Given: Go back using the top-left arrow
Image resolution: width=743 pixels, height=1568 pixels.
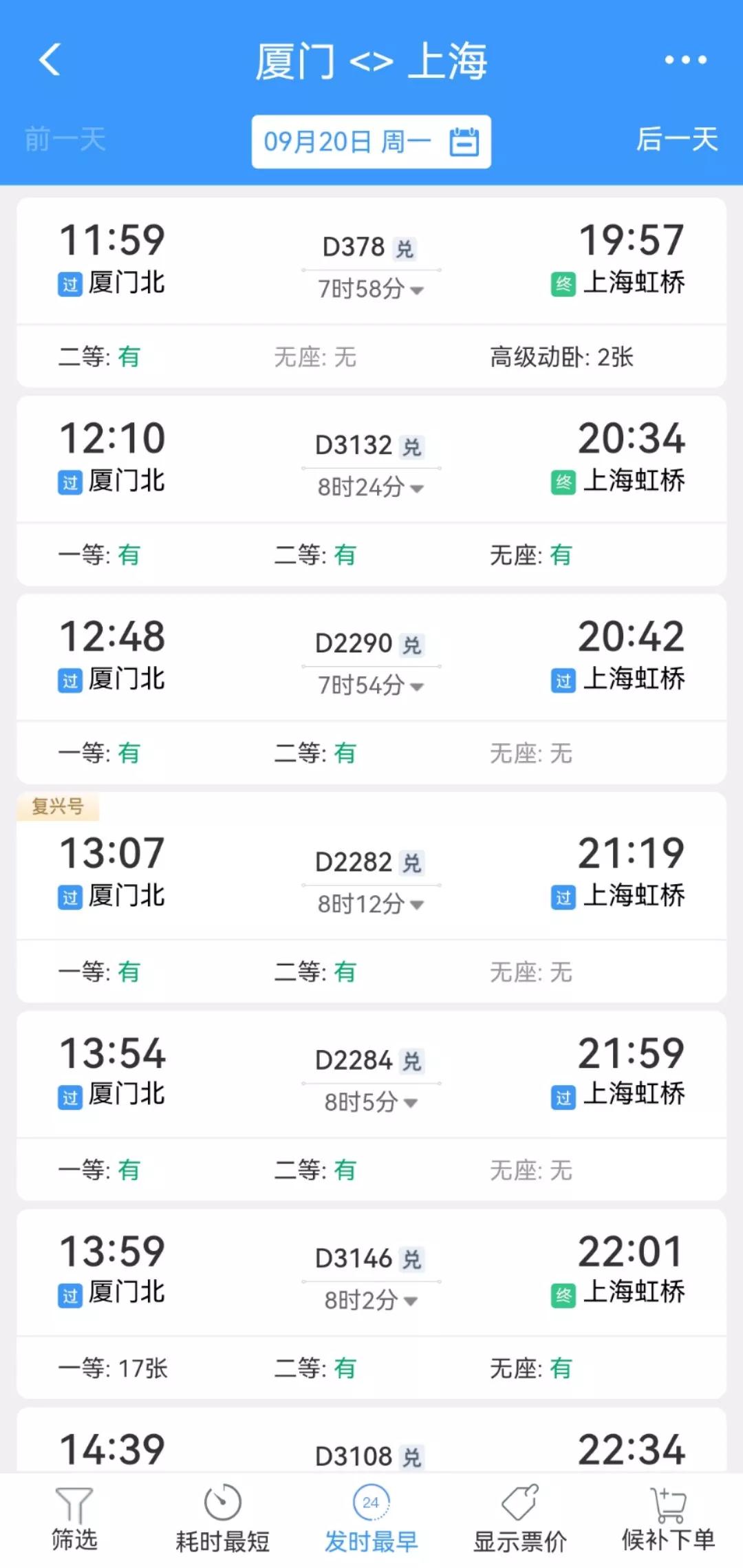Looking at the screenshot, I should pyautogui.click(x=50, y=59).
